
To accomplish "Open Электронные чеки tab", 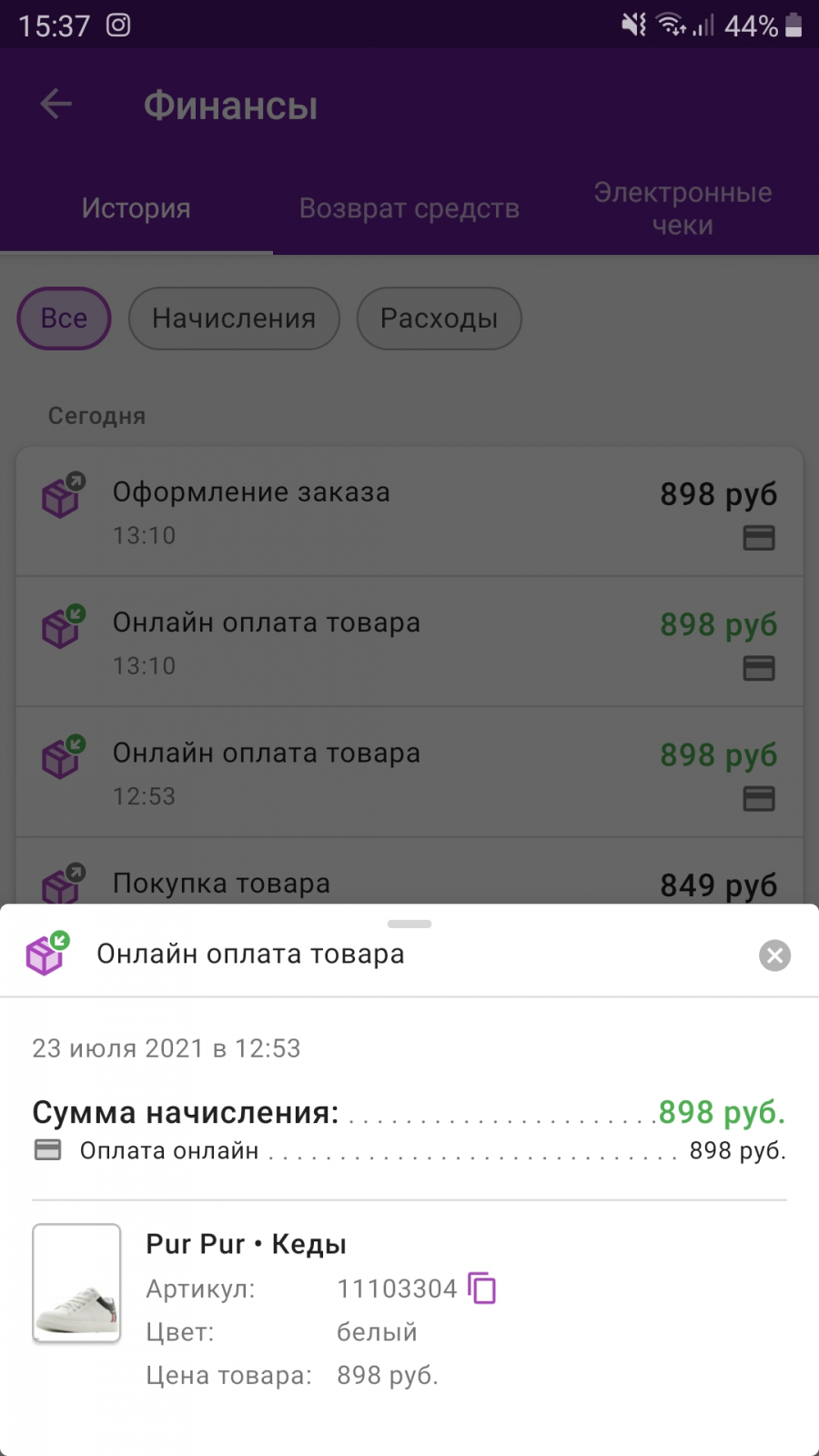I will 682,208.
